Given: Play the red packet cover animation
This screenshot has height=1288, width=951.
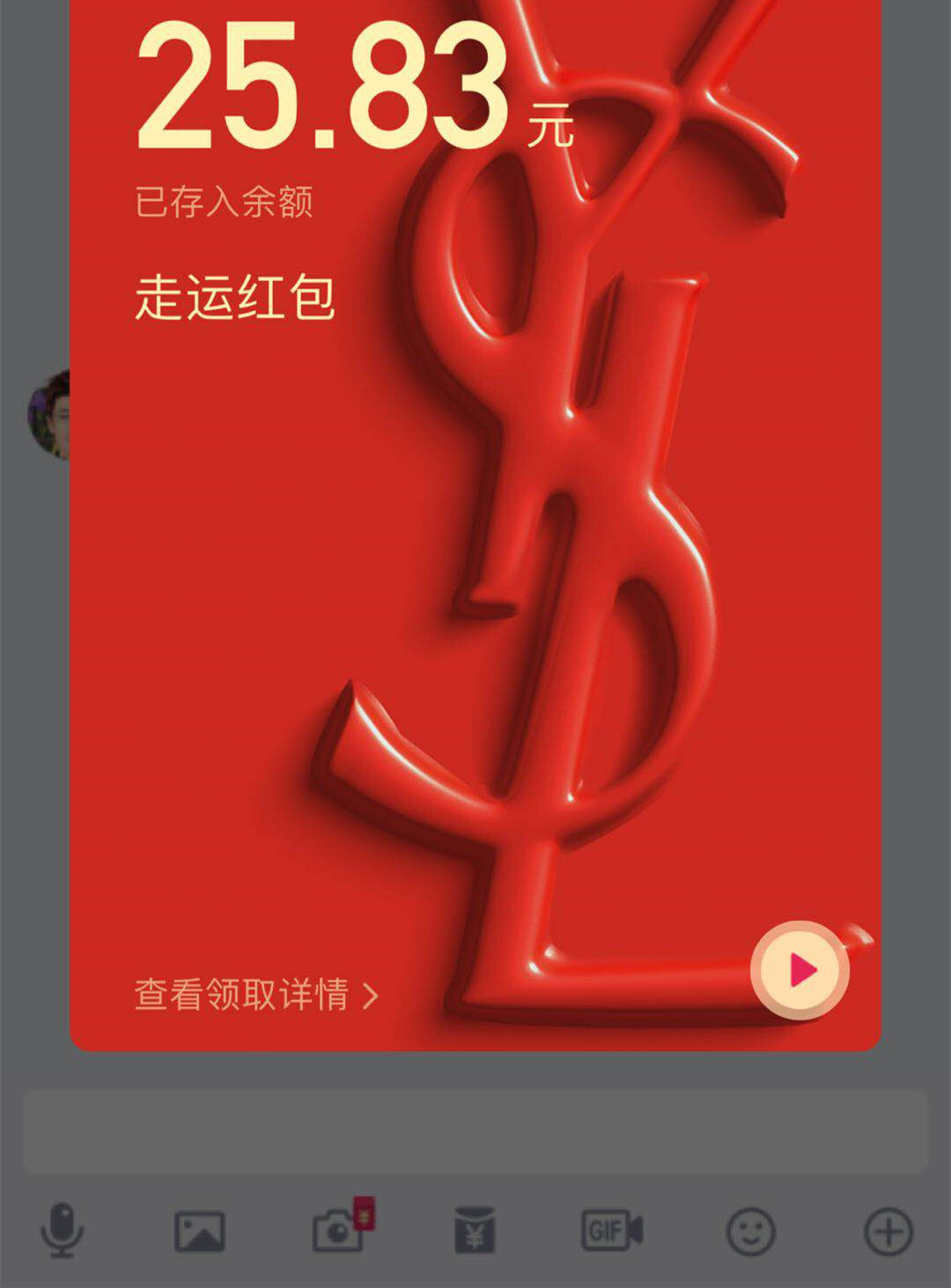Looking at the screenshot, I should (x=800, y=970).
